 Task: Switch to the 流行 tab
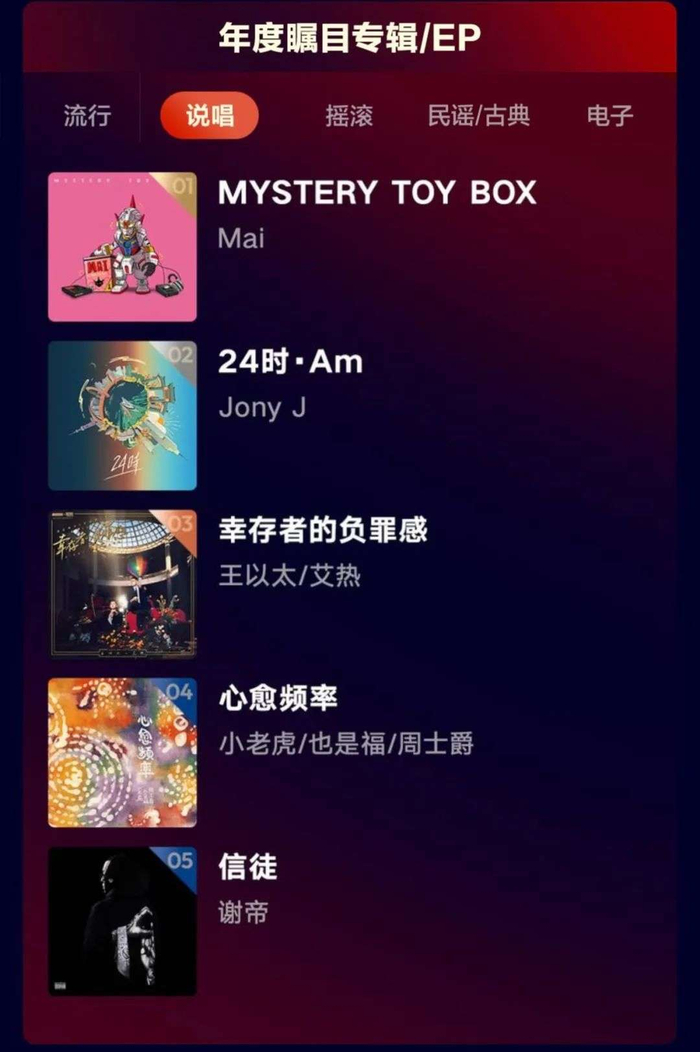pos(87,116)
